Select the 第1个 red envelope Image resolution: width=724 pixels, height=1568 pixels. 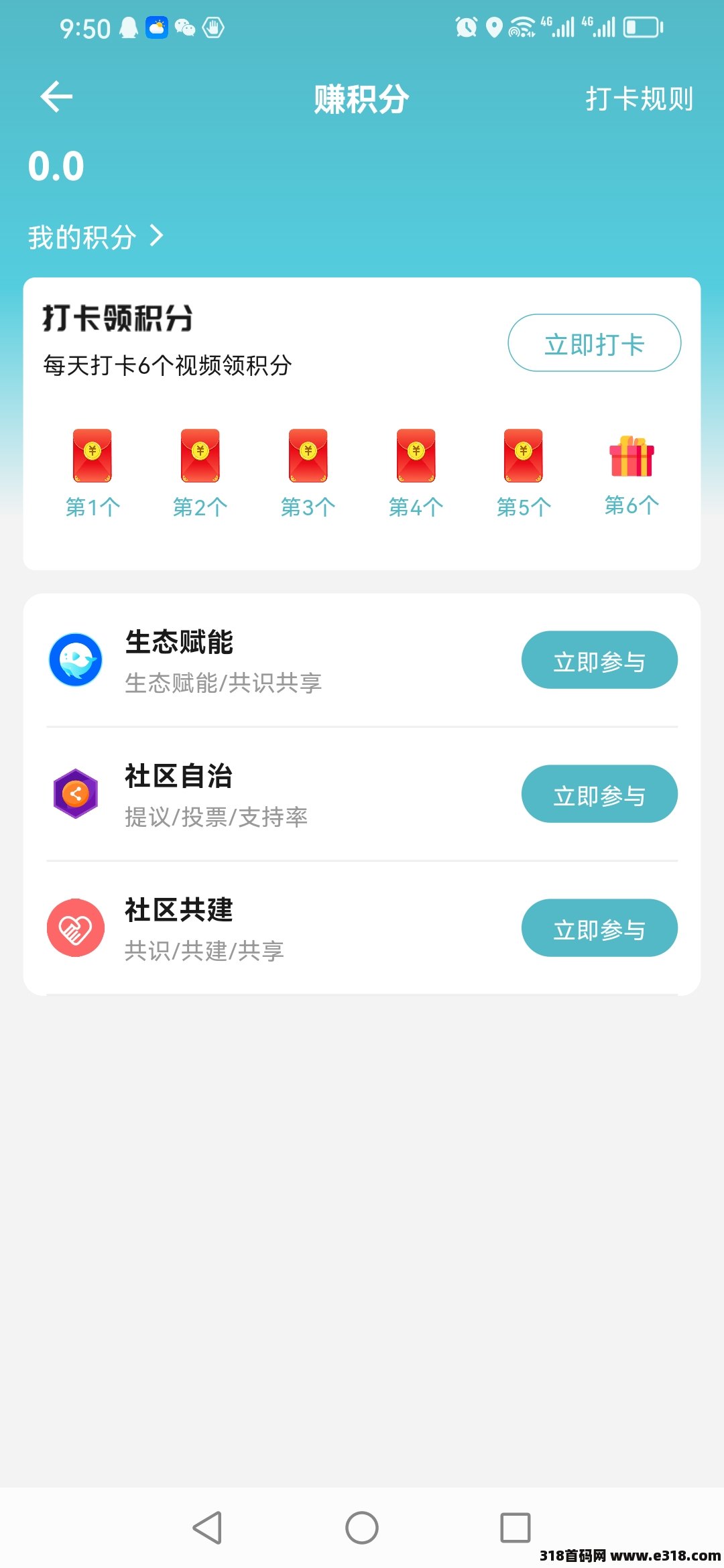[x=93, y=457]
